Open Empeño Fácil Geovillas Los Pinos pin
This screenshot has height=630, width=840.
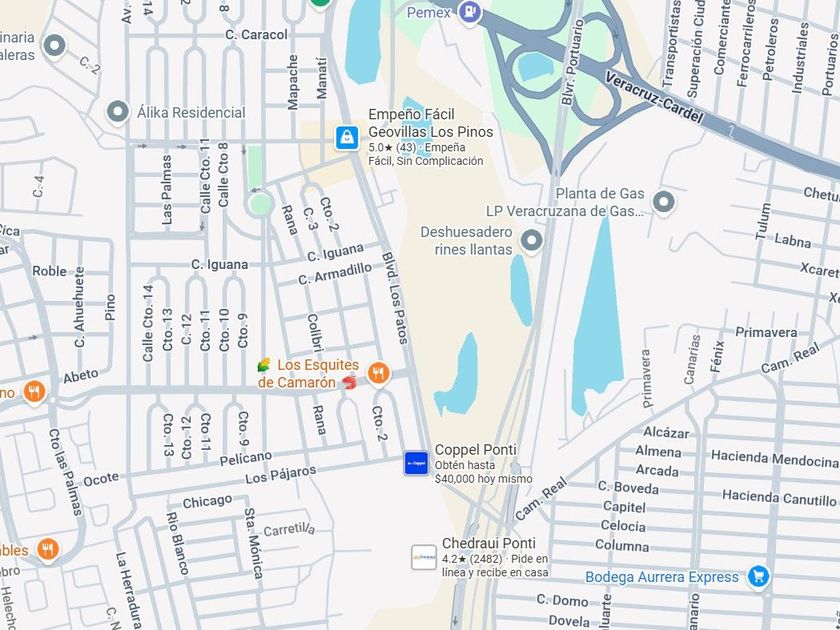347,138
